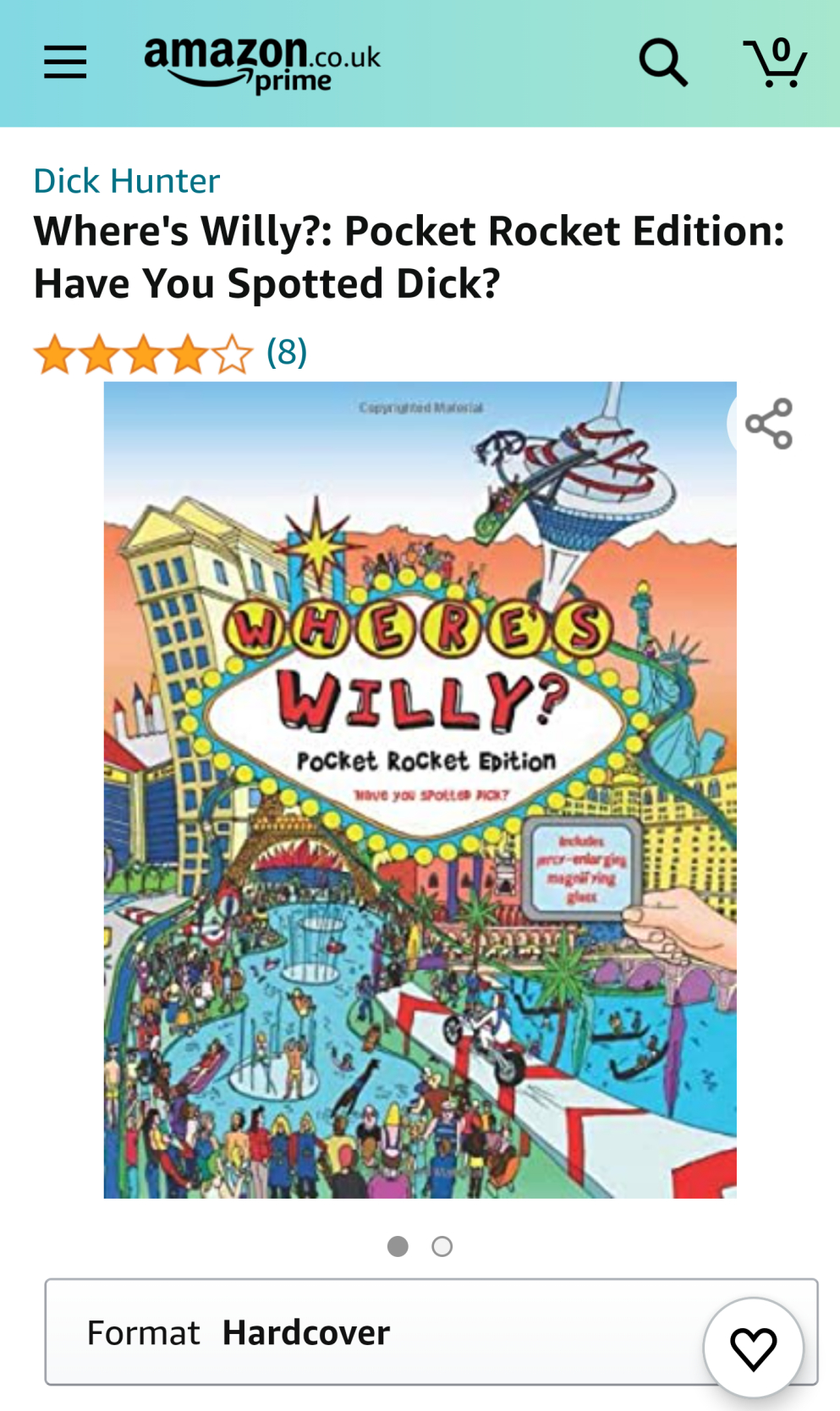The image size is (840, 1411).
Task: Open the shopping basket
Action: [x=775, y=62]
